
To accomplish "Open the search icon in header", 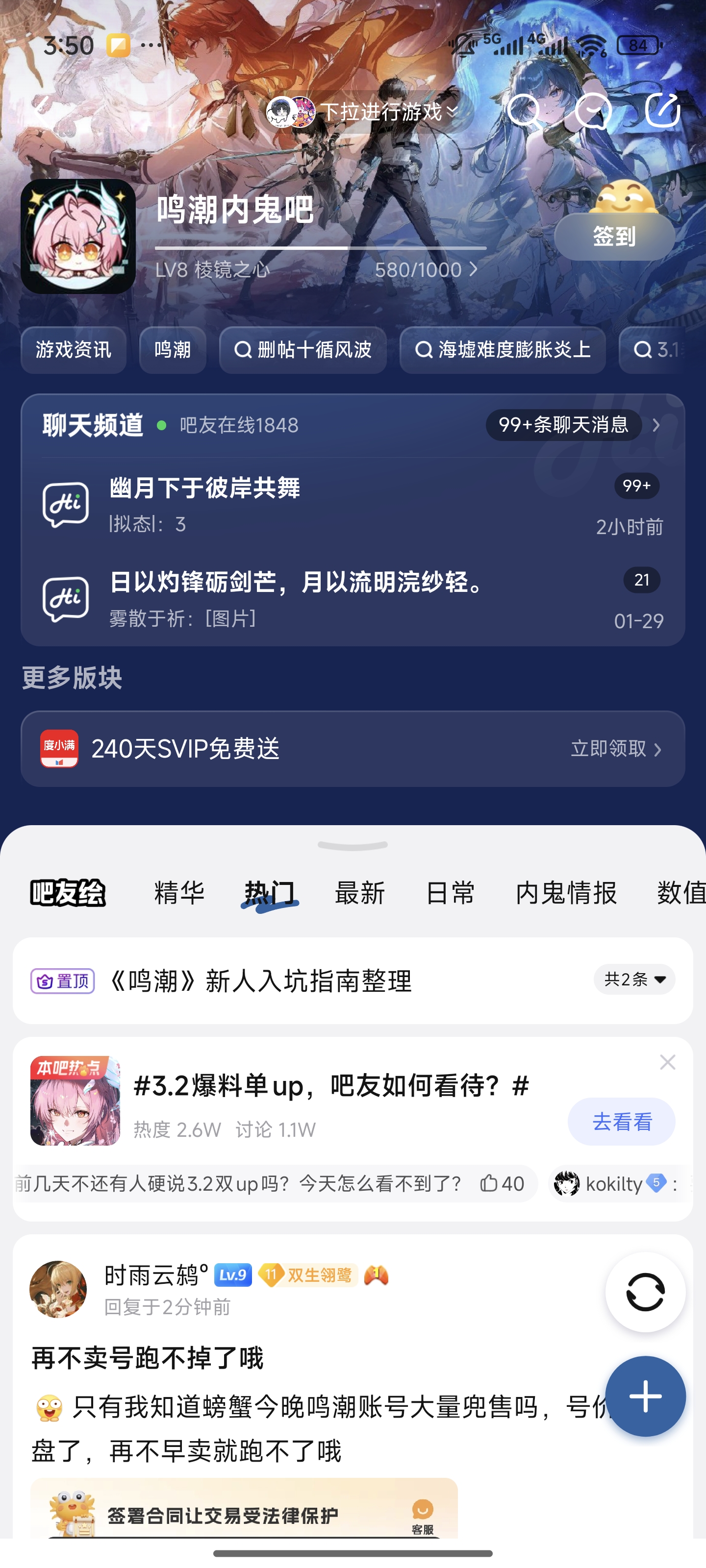I will pyautogui.click(x=523, y=111).
